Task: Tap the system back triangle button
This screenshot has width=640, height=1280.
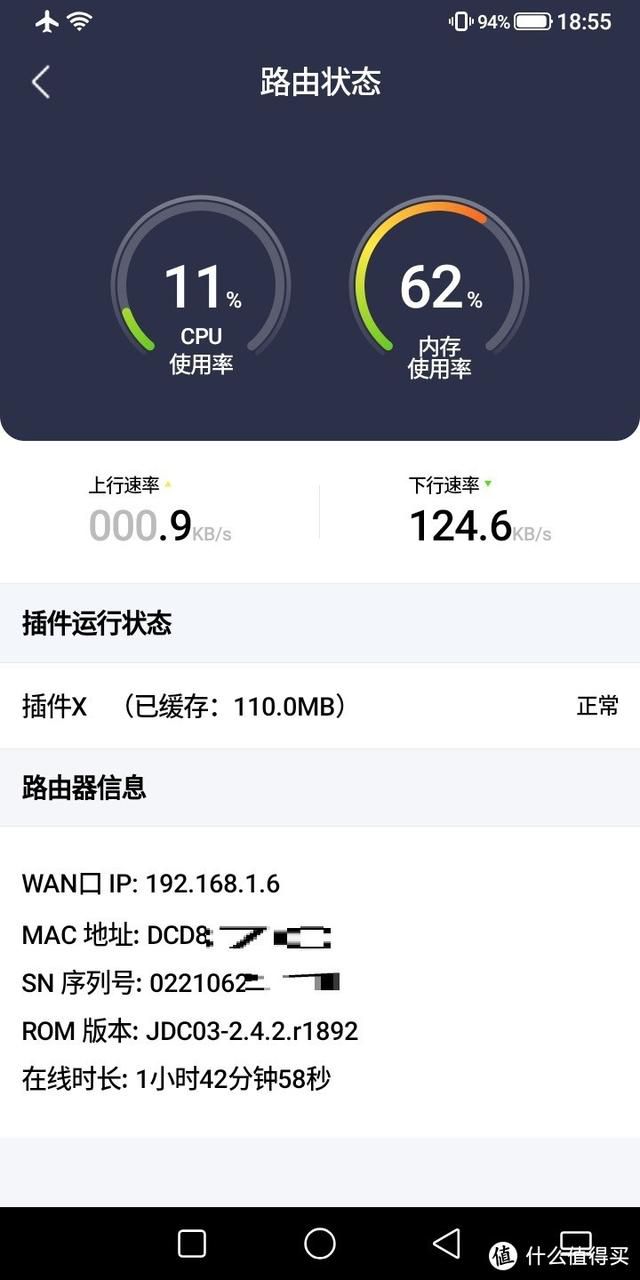Action: point(447,1243)
